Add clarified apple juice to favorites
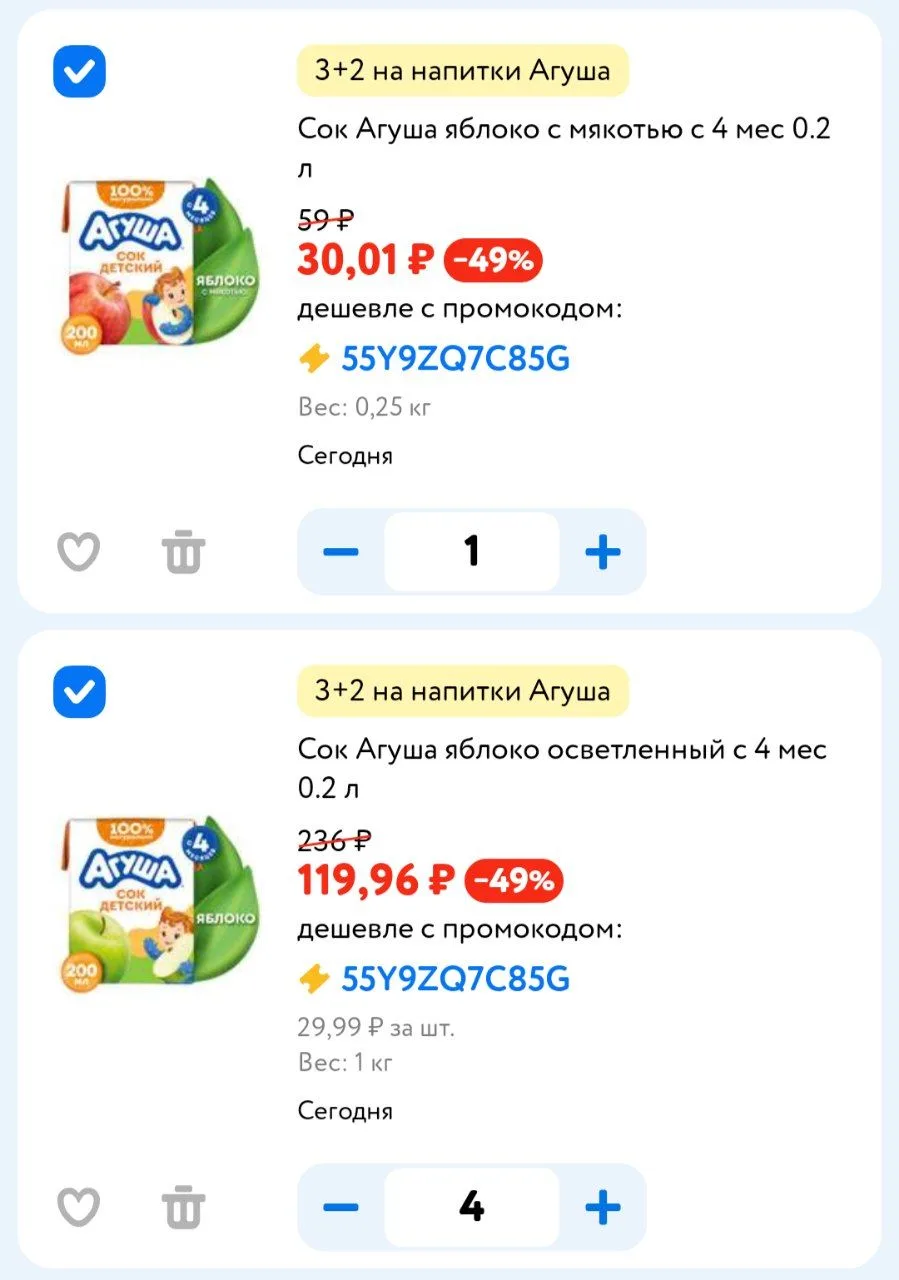Viewport: 899px width, 1280px height. point(78,1208)
